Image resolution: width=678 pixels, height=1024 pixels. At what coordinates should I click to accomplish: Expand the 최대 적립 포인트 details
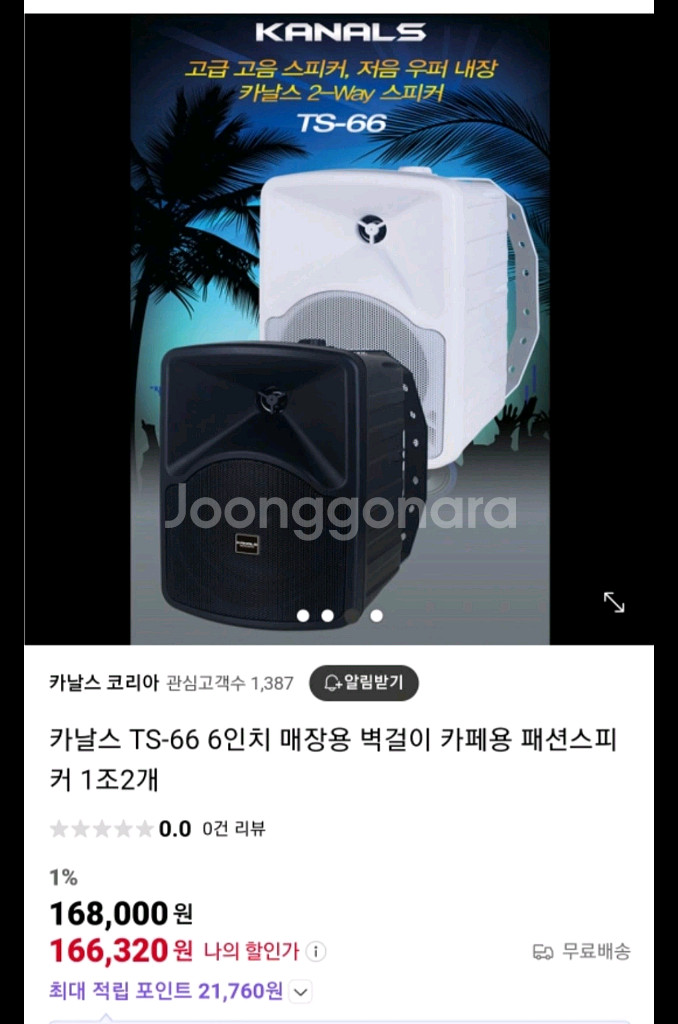301,992
